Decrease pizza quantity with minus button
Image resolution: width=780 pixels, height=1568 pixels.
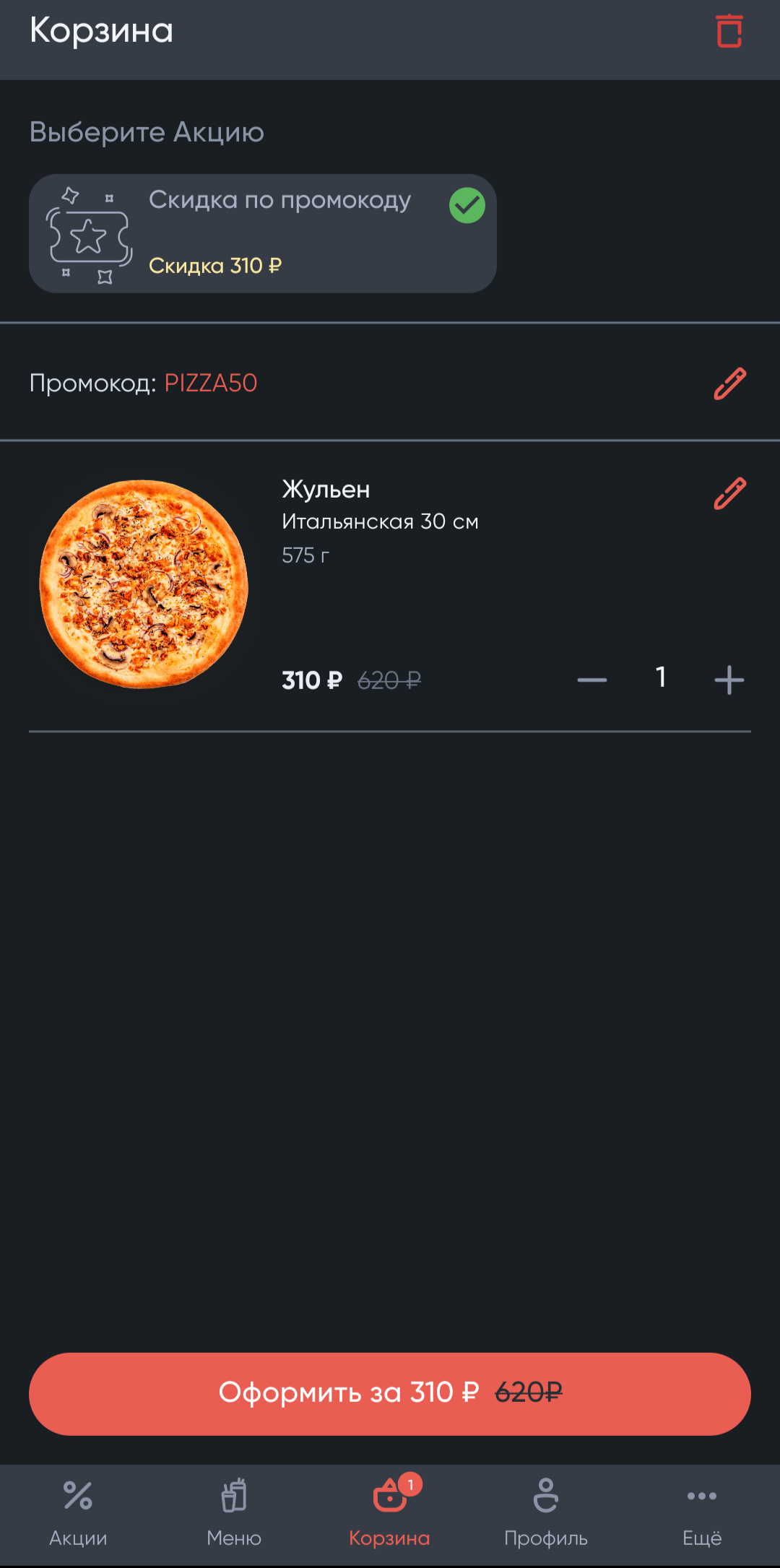tap(591, 677)
